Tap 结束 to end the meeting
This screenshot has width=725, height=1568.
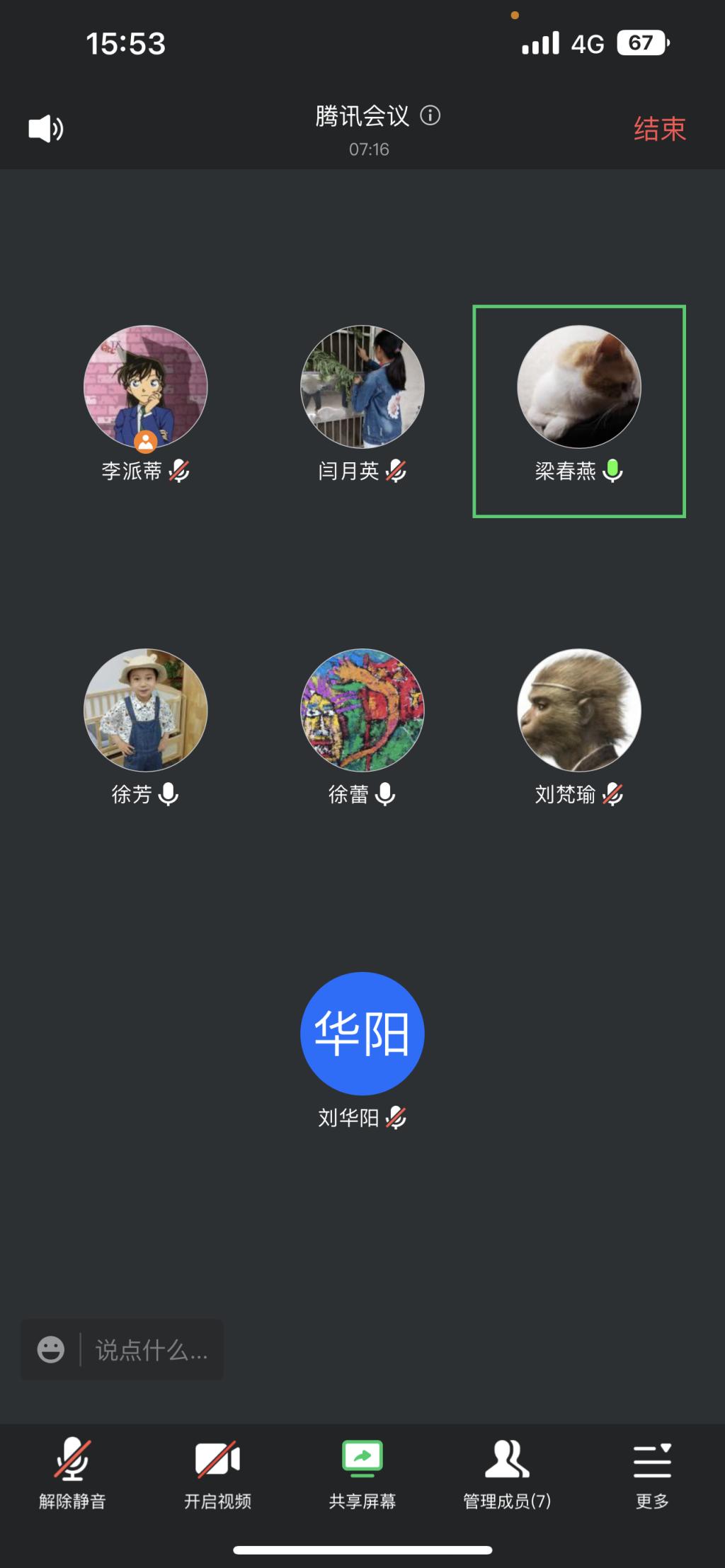[659, 129]
